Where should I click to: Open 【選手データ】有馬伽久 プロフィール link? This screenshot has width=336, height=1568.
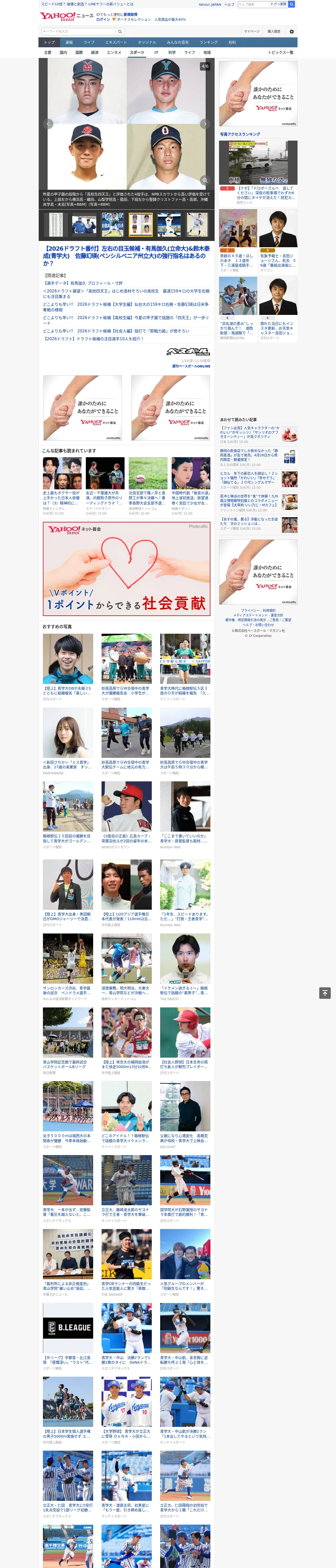coord(83,283)
